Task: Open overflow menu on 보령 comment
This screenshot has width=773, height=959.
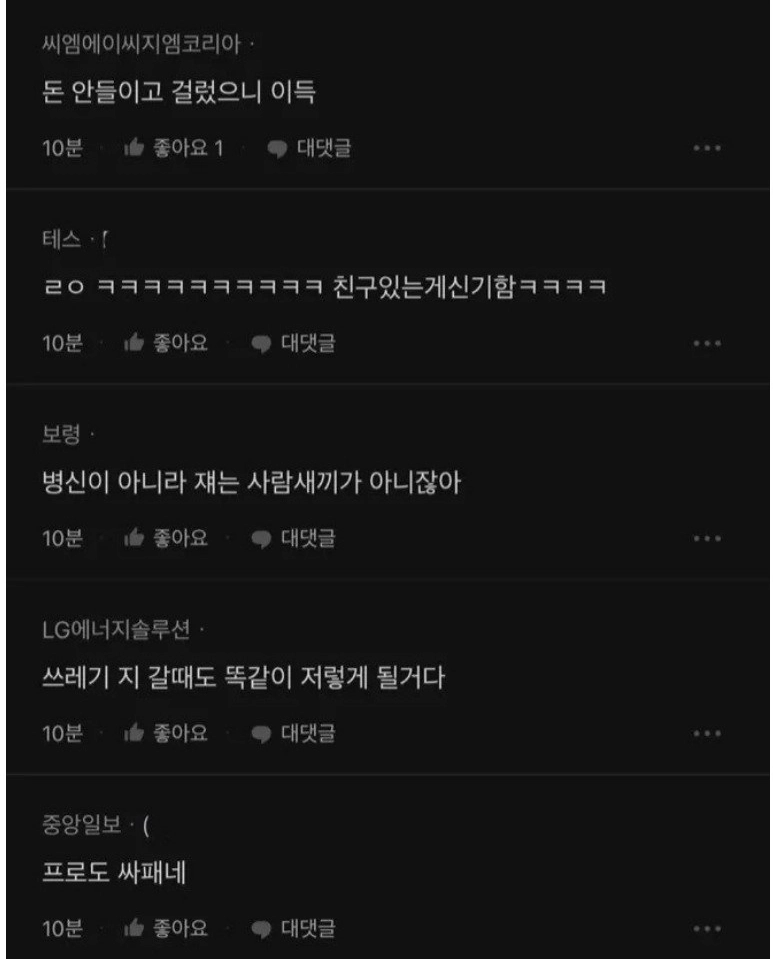Action: click(706, 538)
